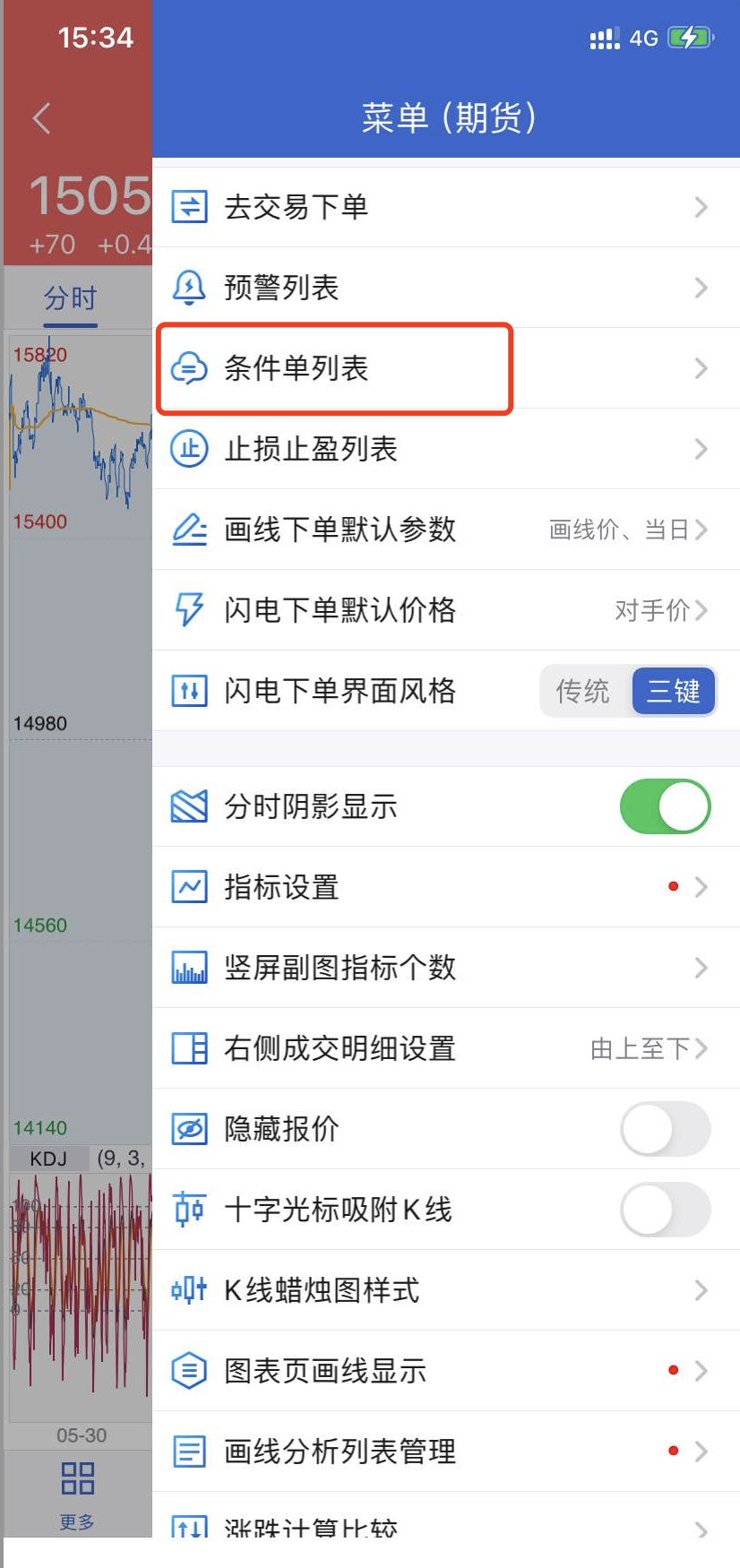Open the 条件单列表 row
Screen dimensions: 740x1568
coord(445,368)
